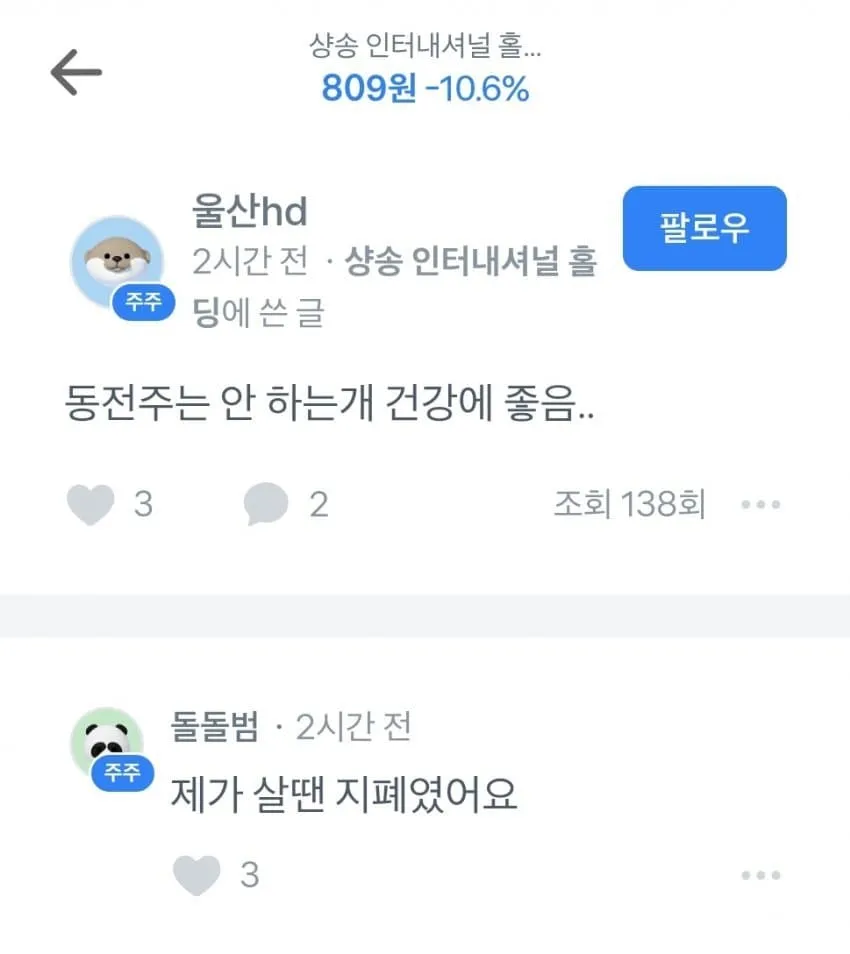Screen dimensions: 850x954
Task: Like 울산hd's post with heart icon
Action: 90,504
